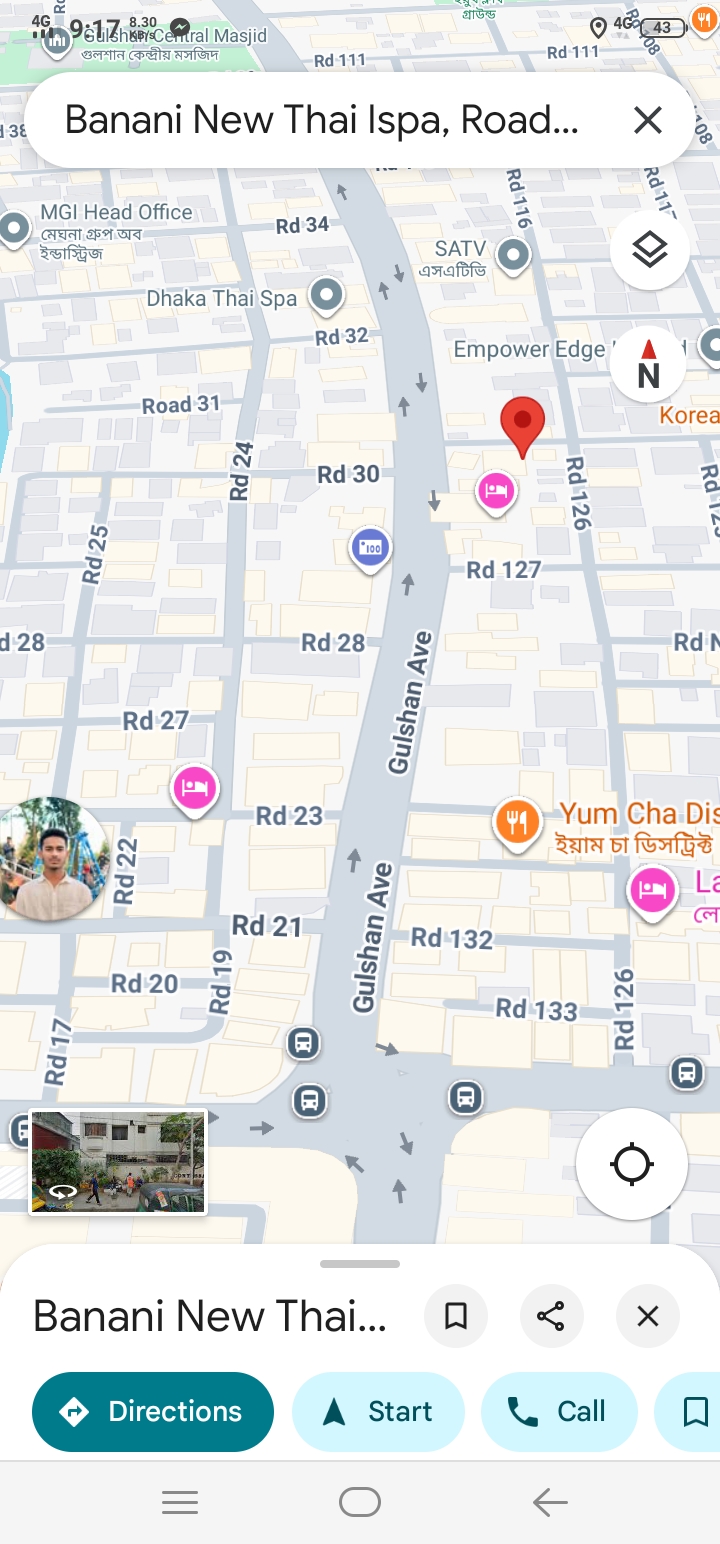Open the MGI Head Office marker

point(15,229)
